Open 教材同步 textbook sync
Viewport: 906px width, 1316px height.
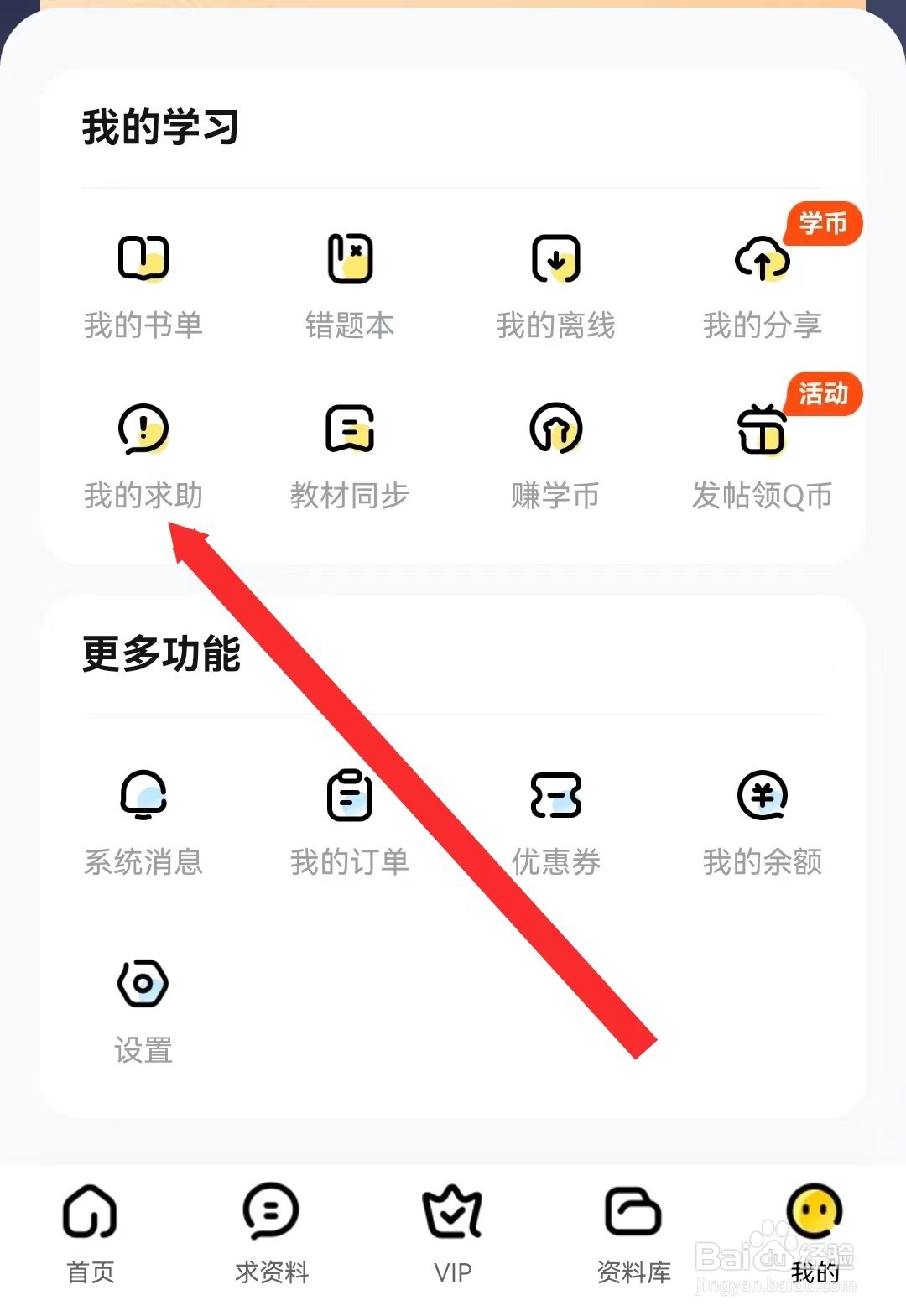click(350, 457)
